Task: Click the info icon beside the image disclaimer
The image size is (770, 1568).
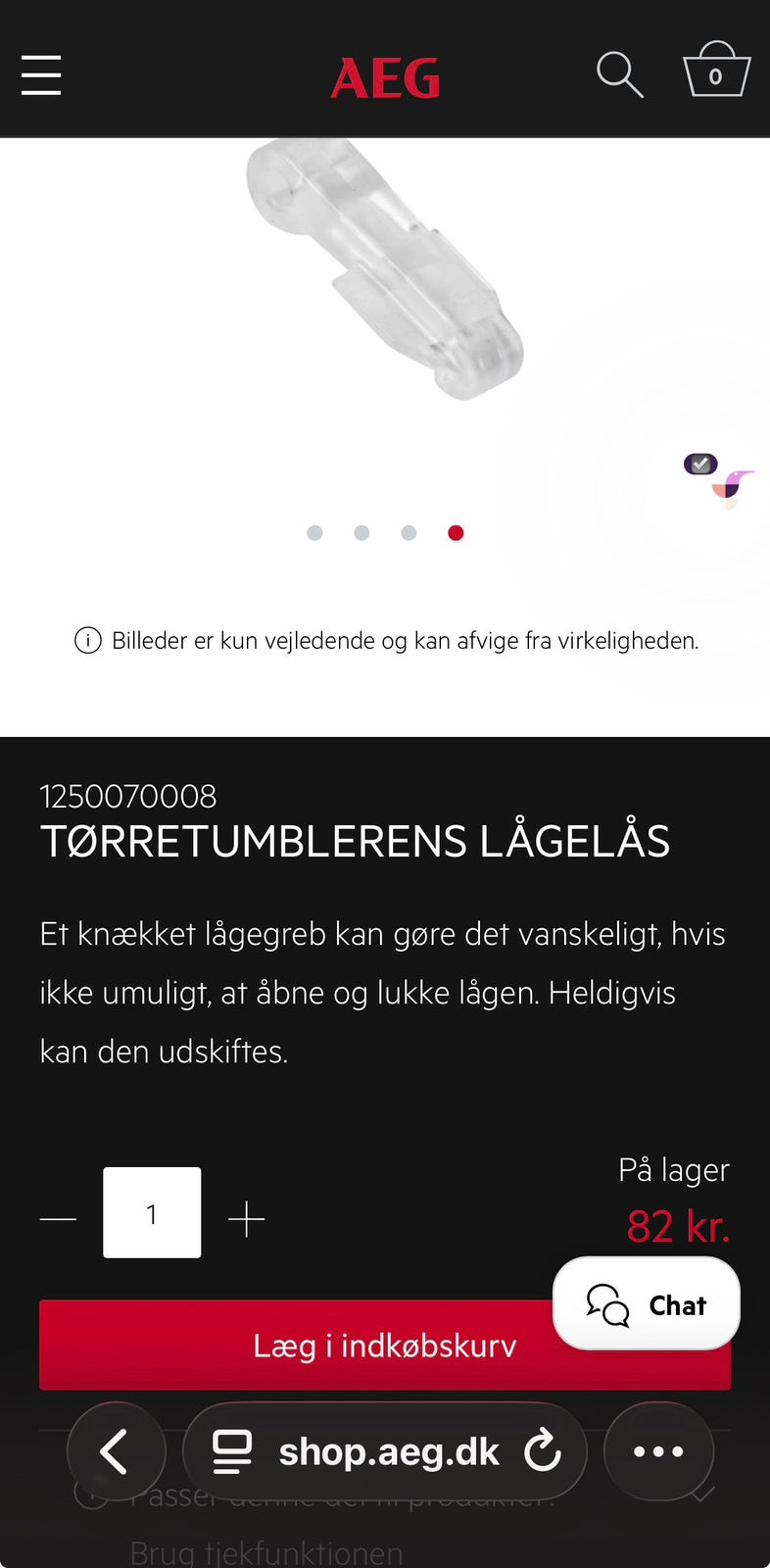Action: point(87,640)
